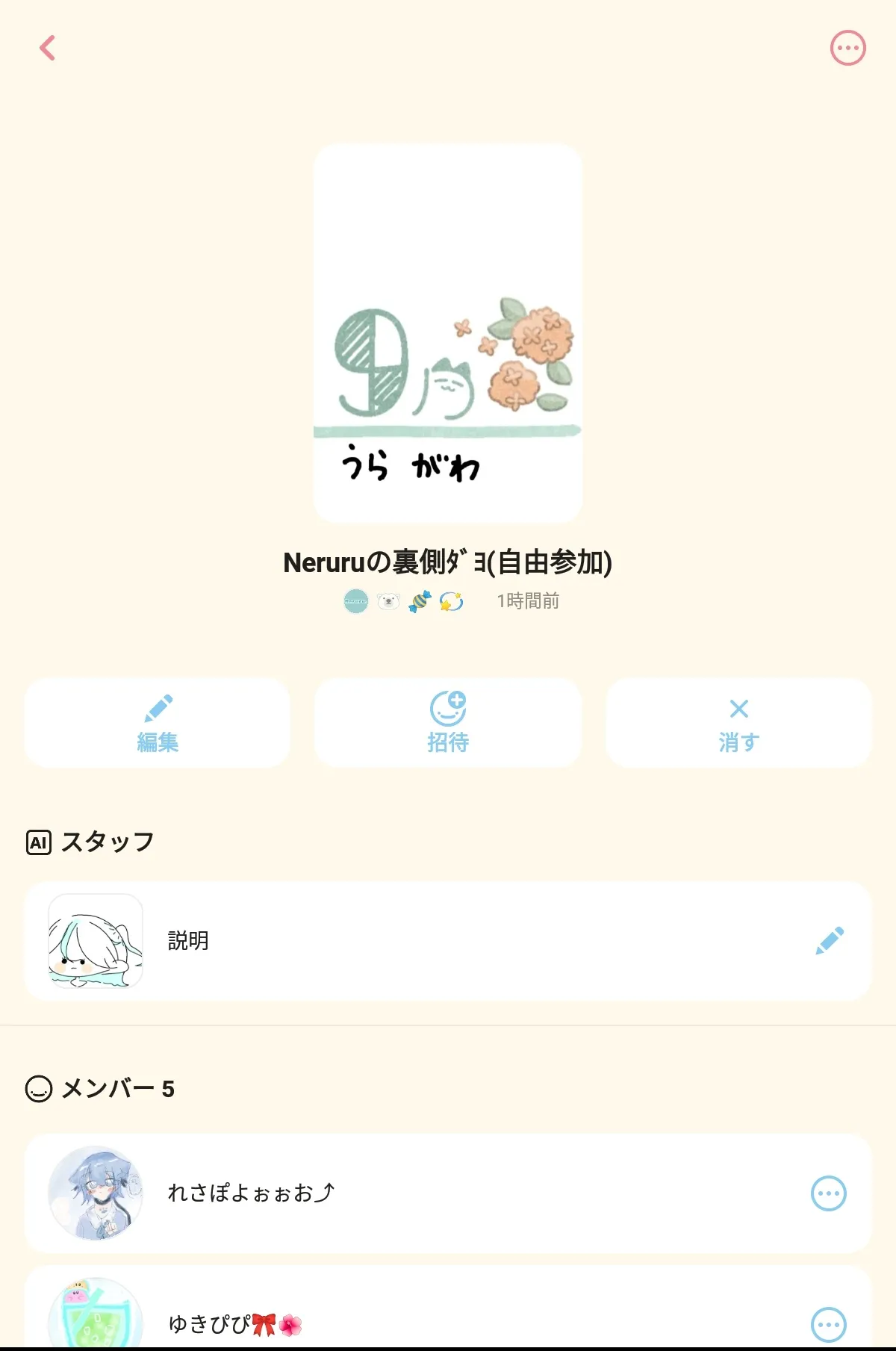Edit the 説明 staff entry with pencil icon
Image resolution: width=896 pixels, height=1351 pixels.
click(x=830, y=941)
